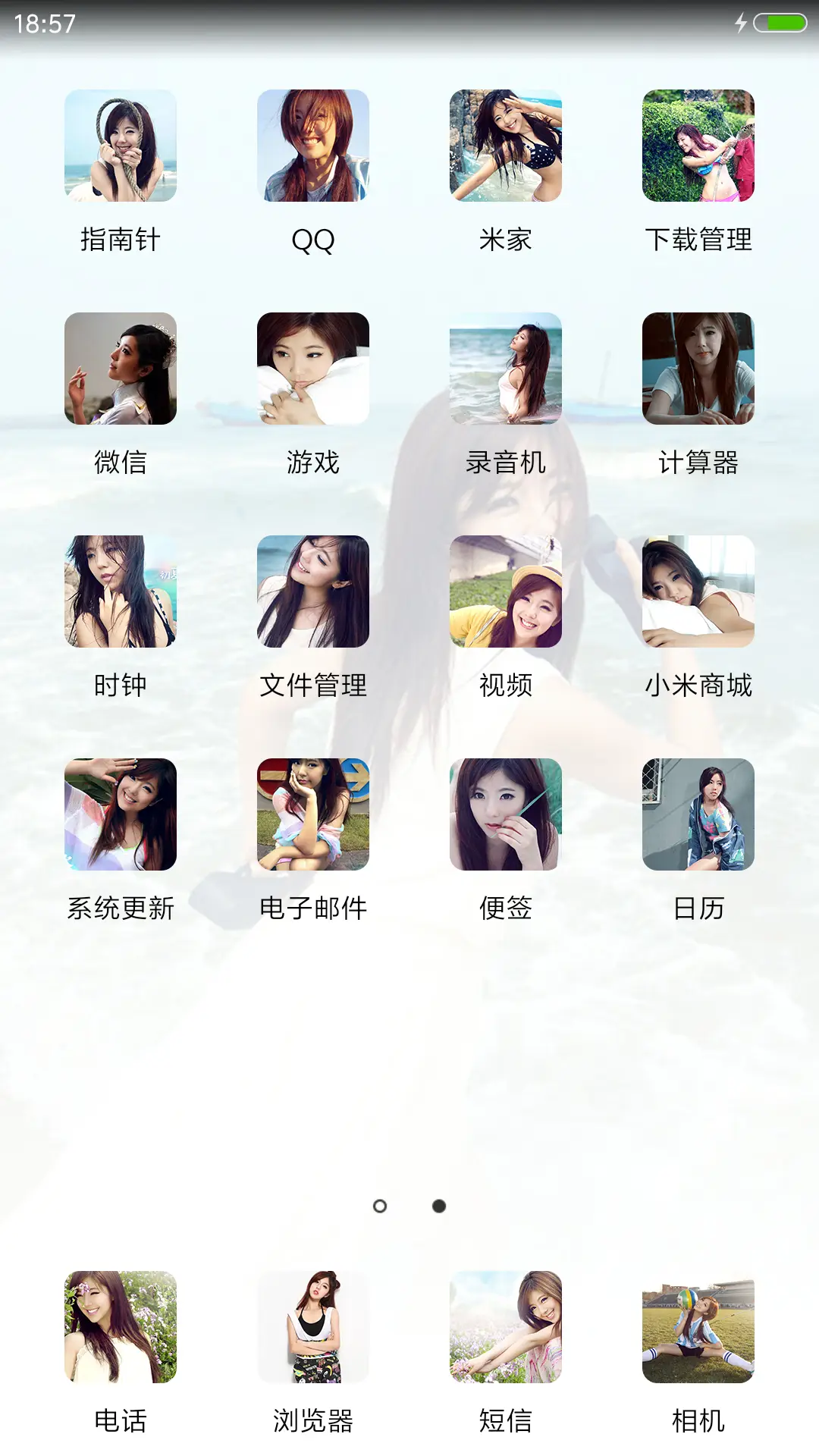Viewport: 819px width, 1456px height.
Task: Launch QQ messenger
Action: coord(314,148)
